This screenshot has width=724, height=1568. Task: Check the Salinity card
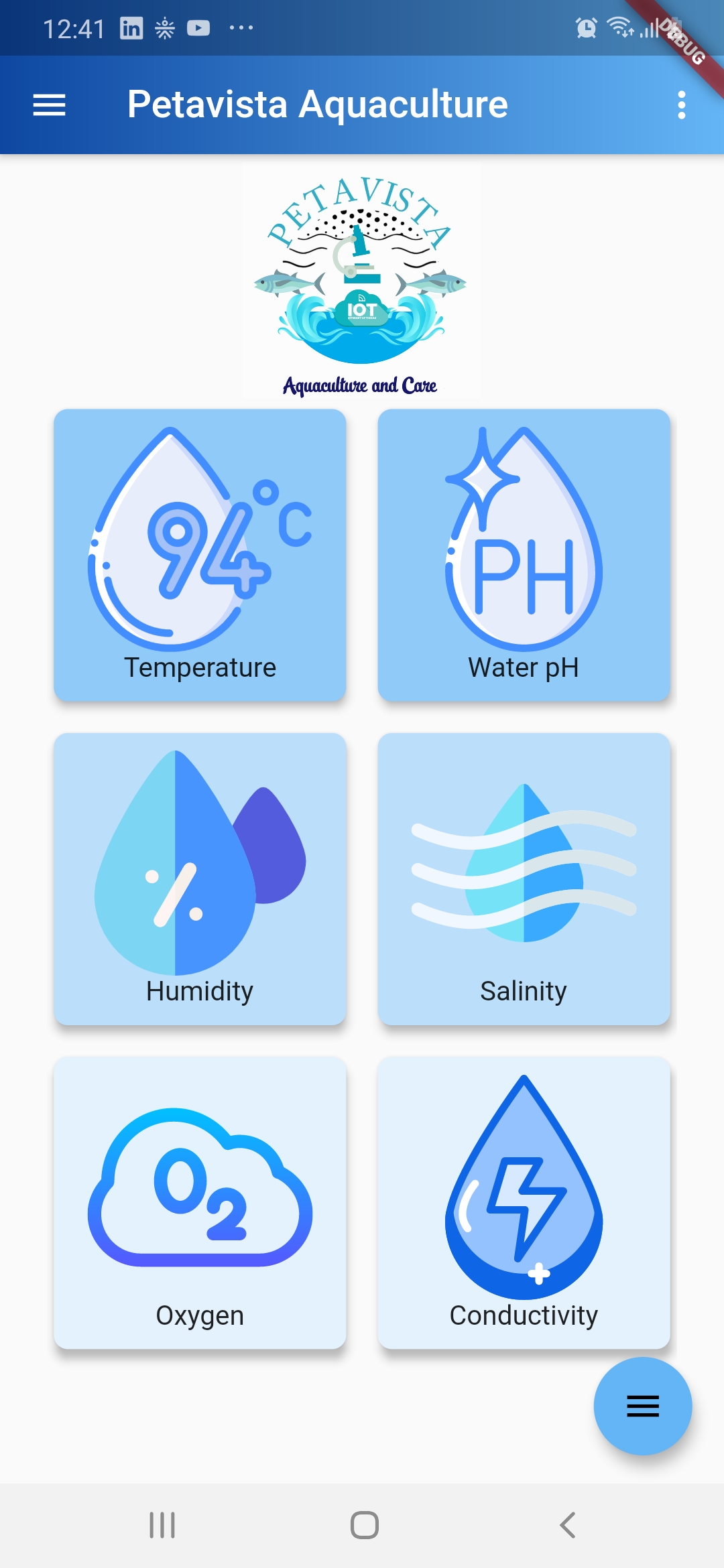click(524, 878)
